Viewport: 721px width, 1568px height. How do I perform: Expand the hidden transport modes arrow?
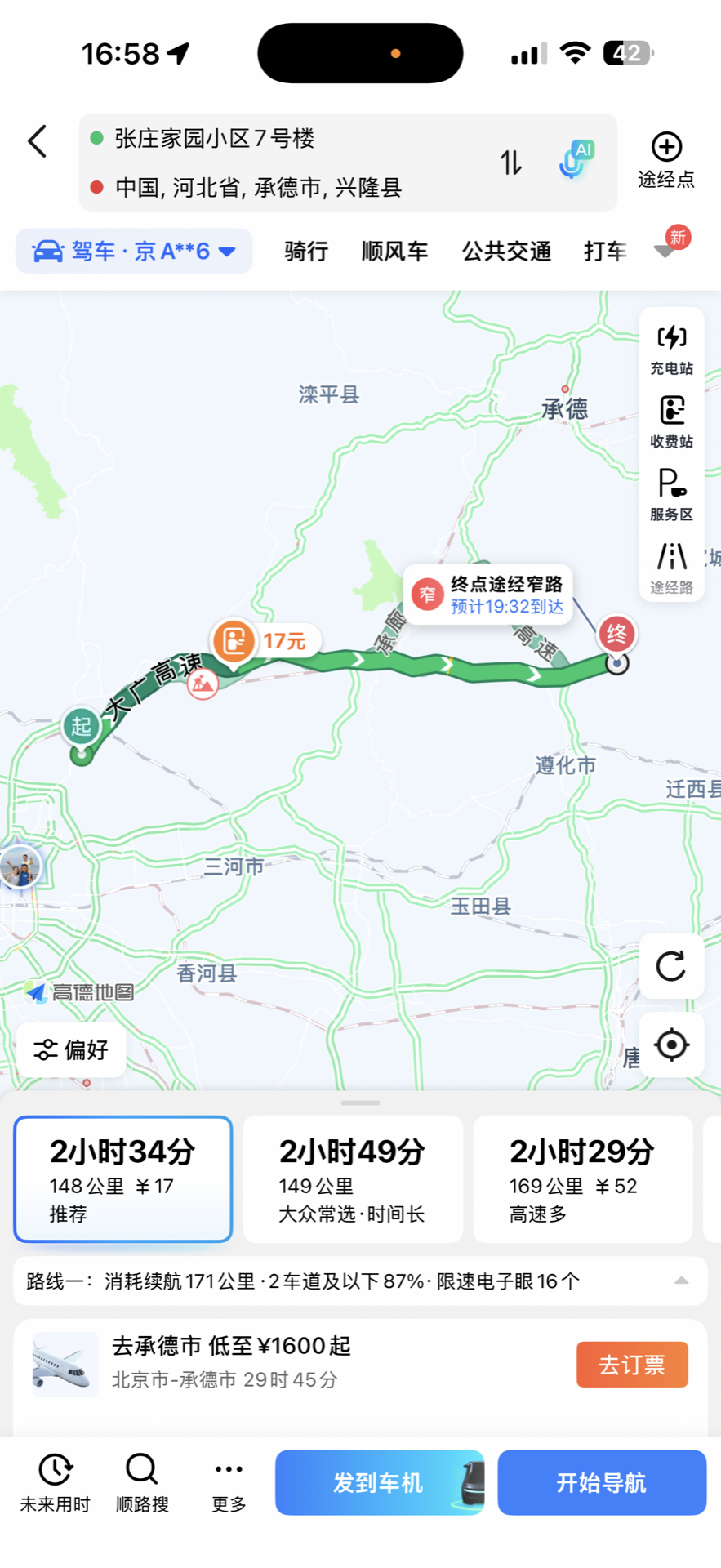(663, 253)
